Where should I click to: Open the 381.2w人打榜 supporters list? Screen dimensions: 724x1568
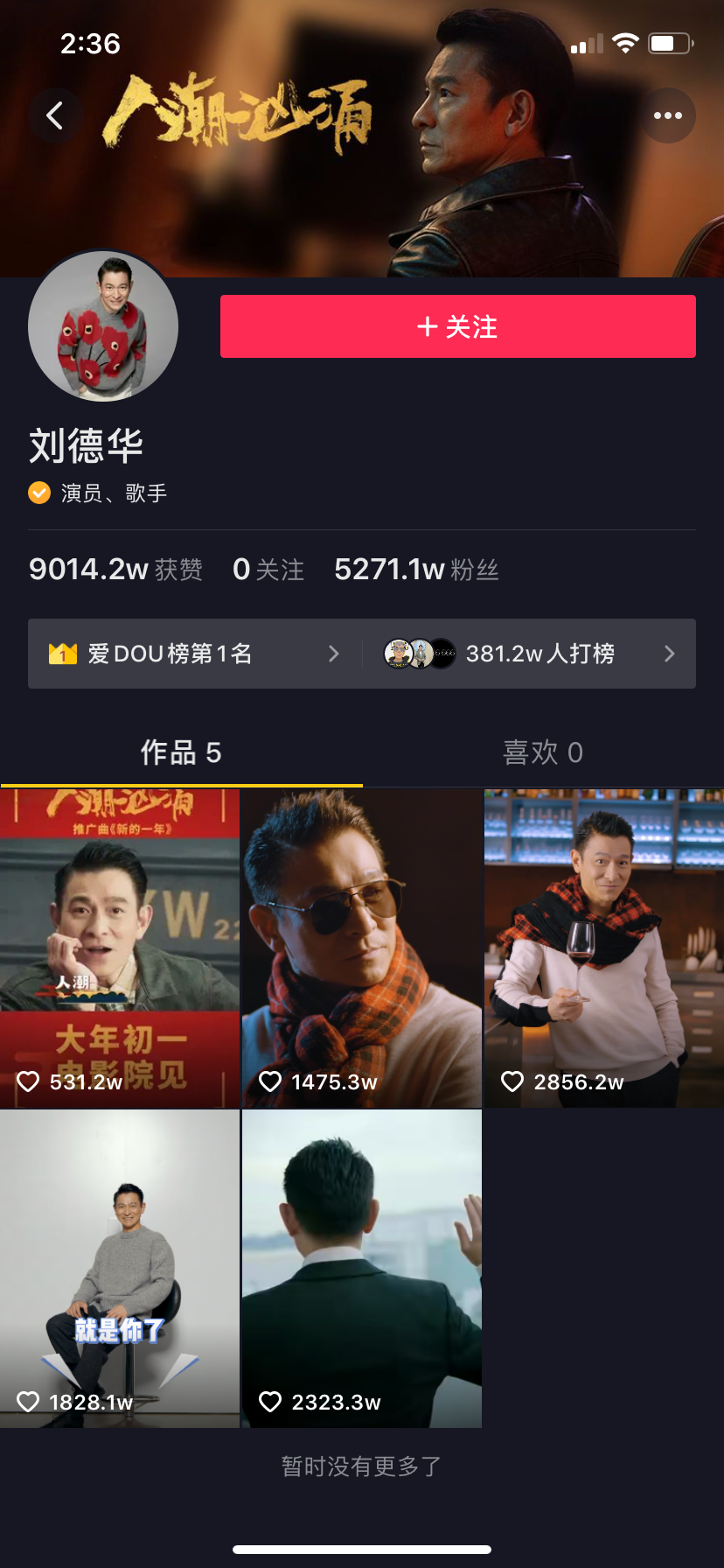click(x=529, y=654)
